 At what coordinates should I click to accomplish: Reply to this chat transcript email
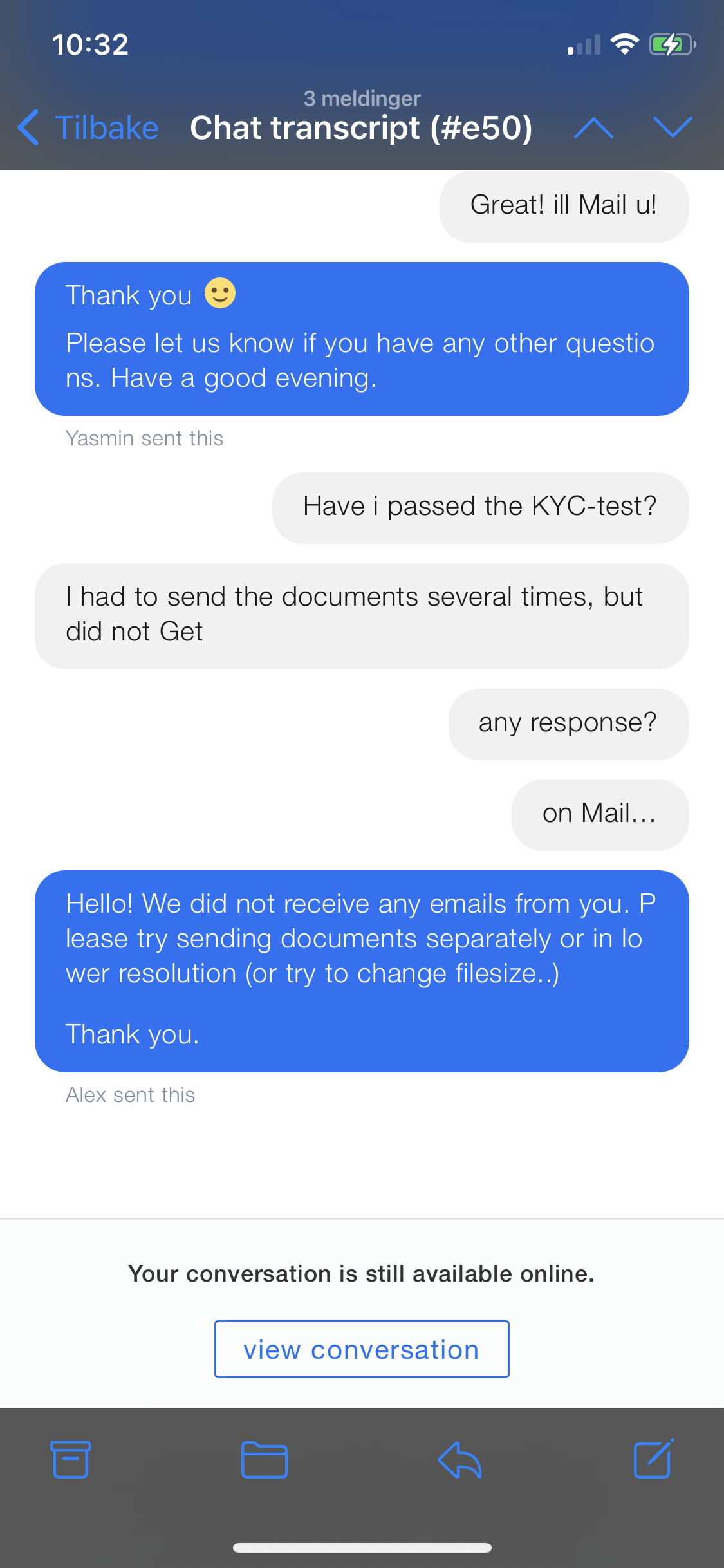pyautogui.click(x=459, y=1459)
